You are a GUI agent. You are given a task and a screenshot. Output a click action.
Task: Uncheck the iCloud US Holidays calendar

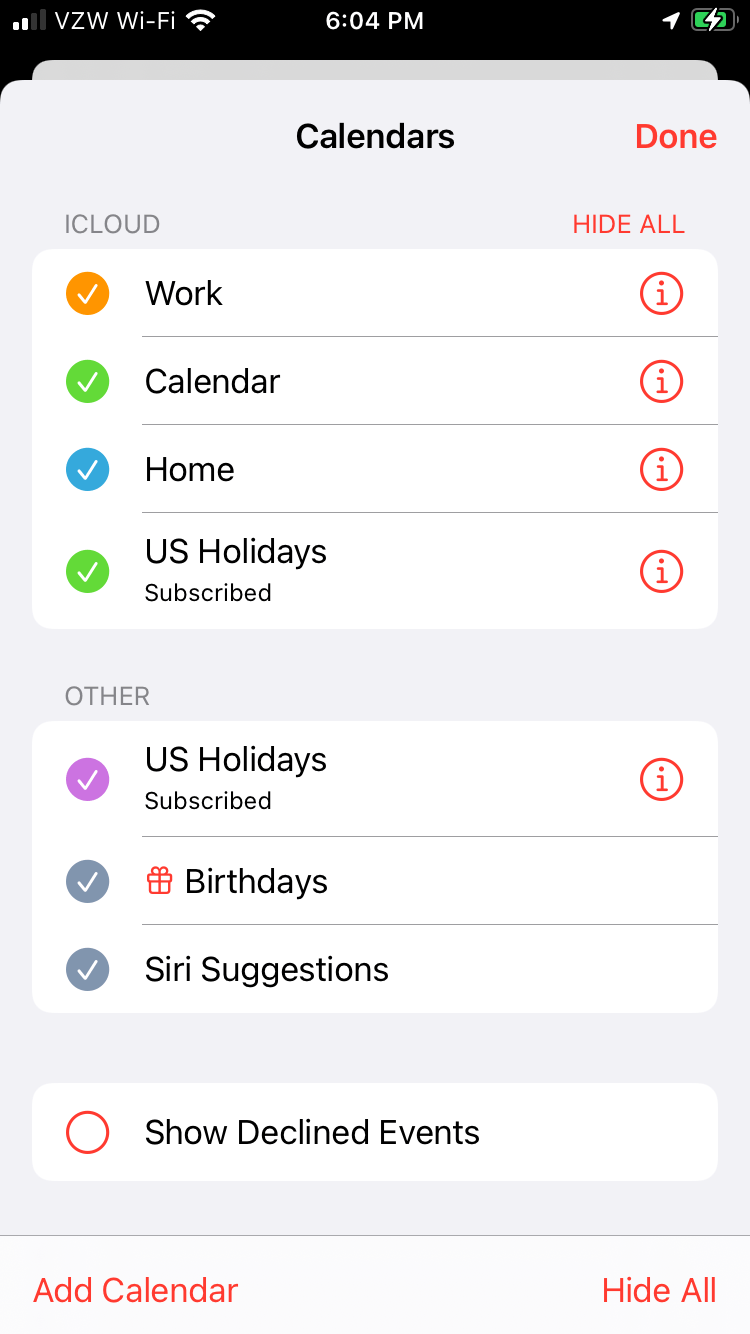[x=88, y=571]
